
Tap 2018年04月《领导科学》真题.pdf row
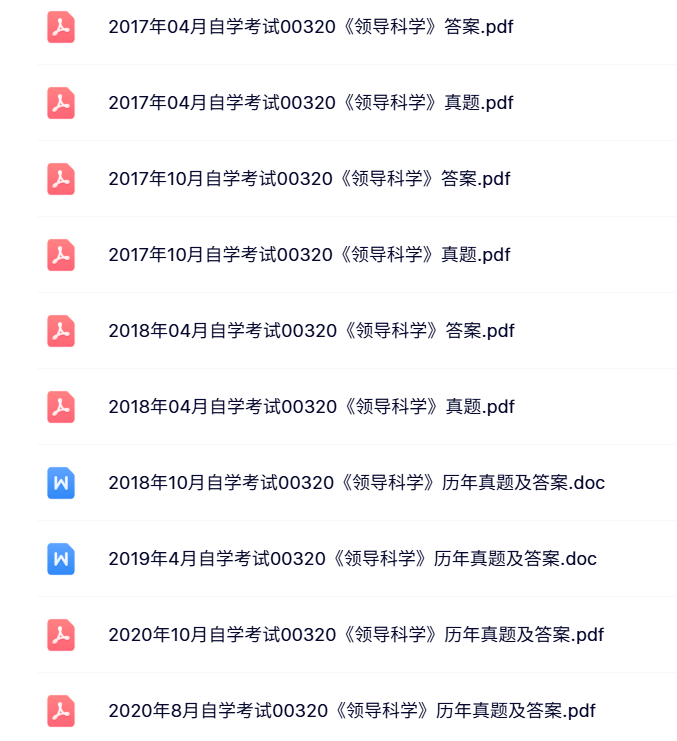pyautogui.click(x=310, y=407)
